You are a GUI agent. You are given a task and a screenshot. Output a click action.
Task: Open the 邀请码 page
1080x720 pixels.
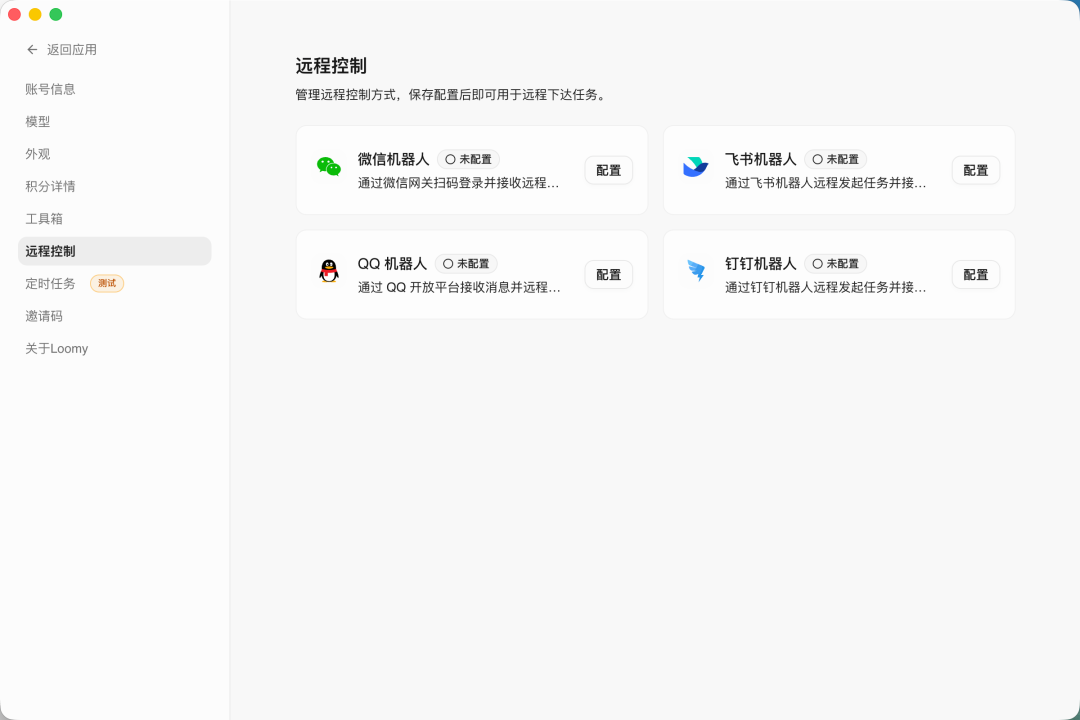[x=44, y=316]
